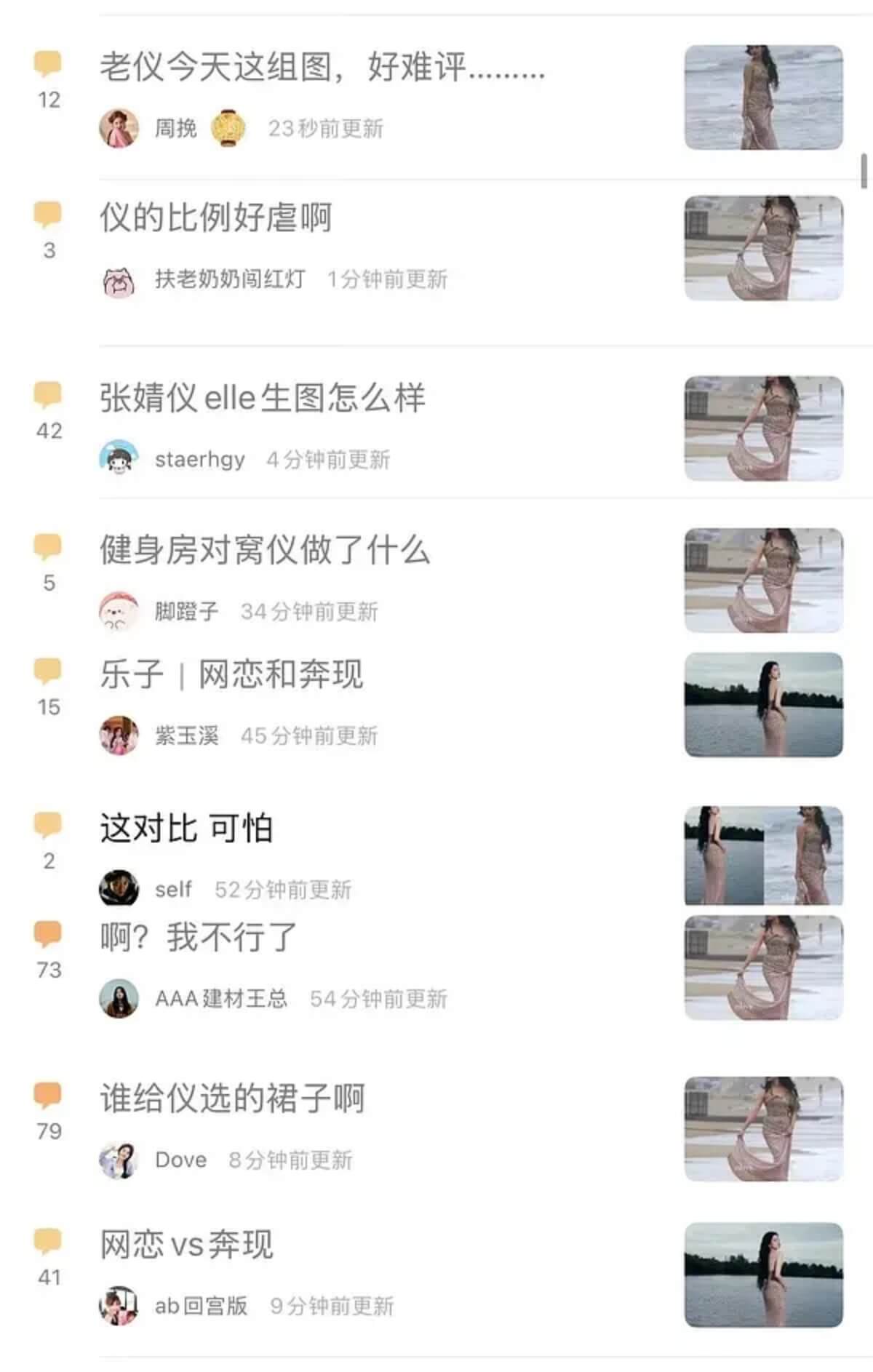Open the thread "老仪今天这组图，好难评"
873x1372 pixels.
click(x=322, y=68)
